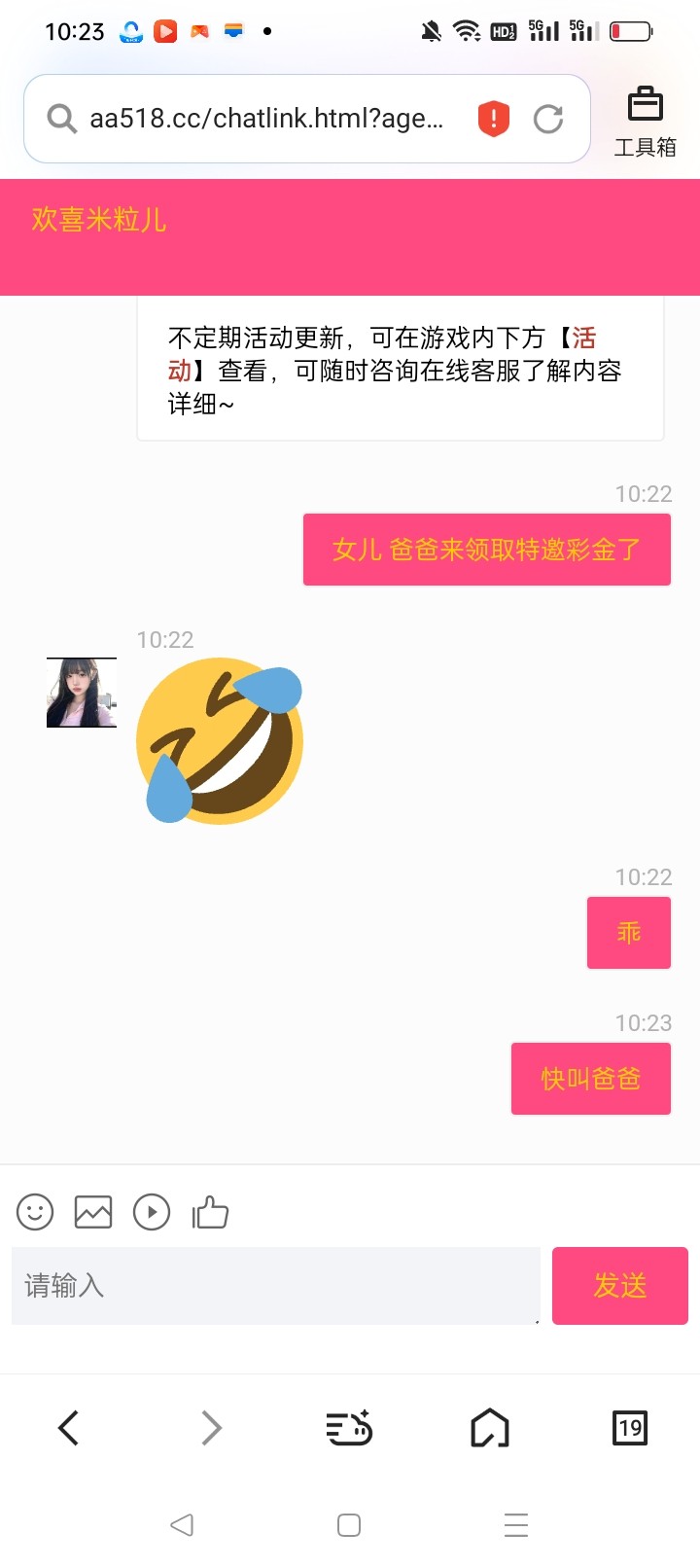Go back to the previous page
The image size is (700, 1568).
(68, 1428)
